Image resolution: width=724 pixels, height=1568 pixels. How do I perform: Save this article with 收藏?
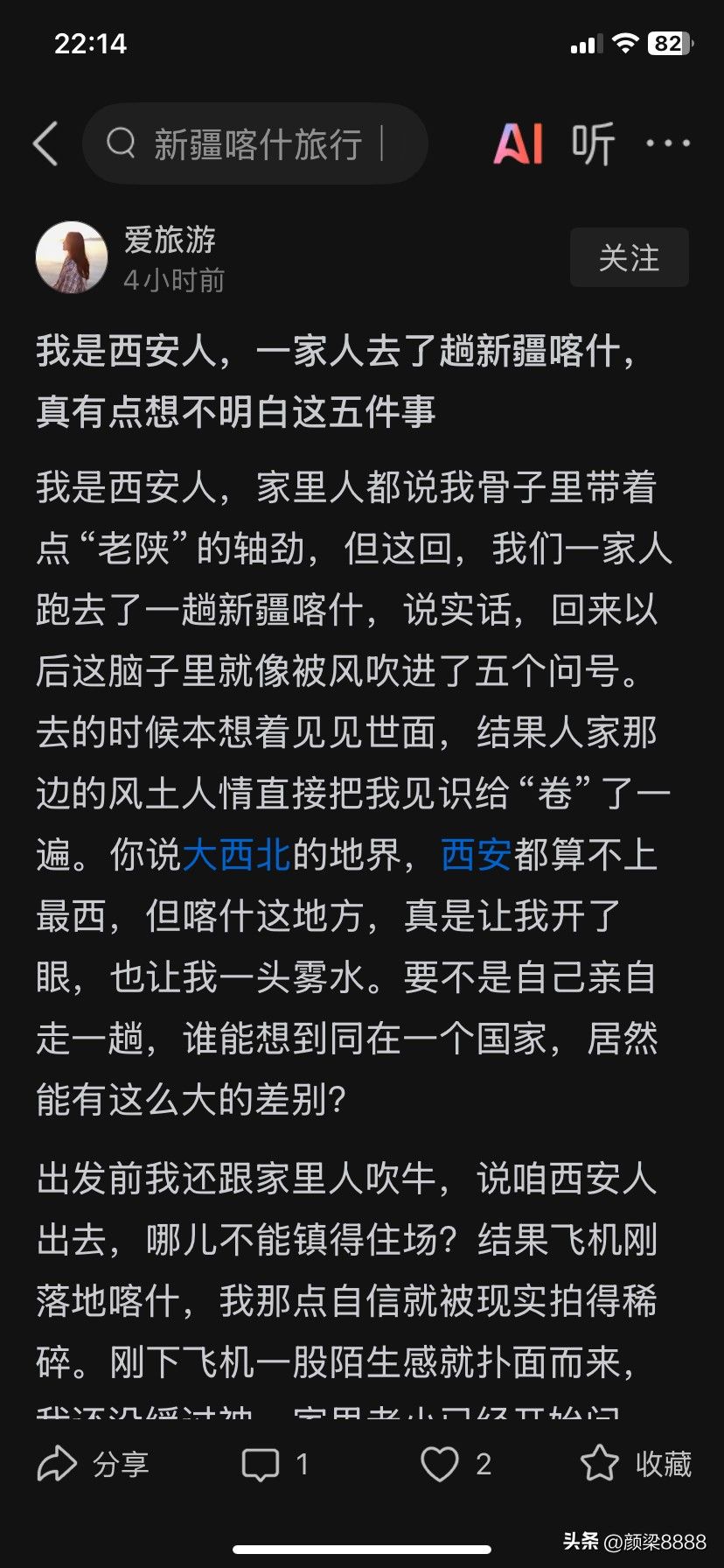[x=636, y=1464]
